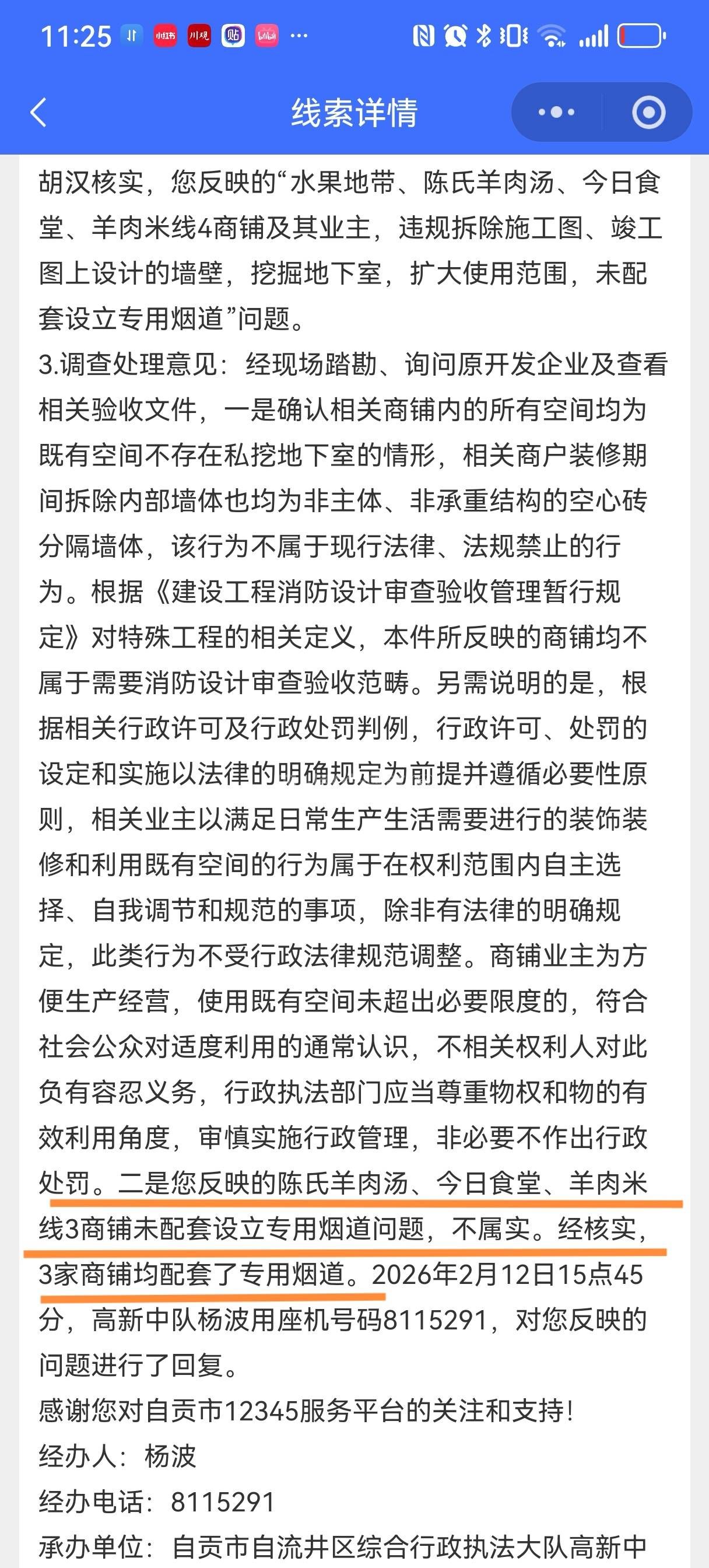This screenshot has width=709, height=1568.
Task: Close the mini program with the circle button
Action: click(648, 113)
